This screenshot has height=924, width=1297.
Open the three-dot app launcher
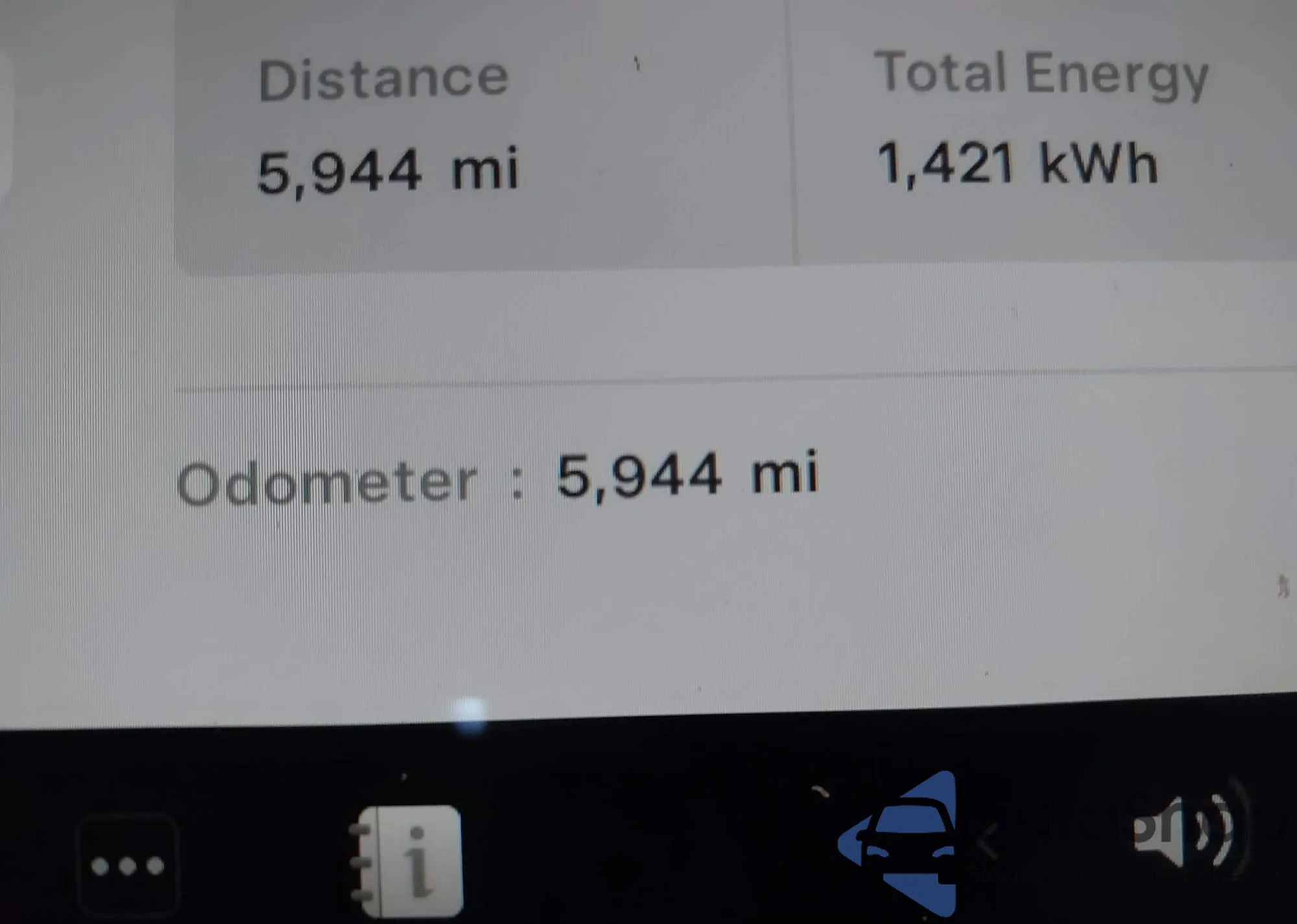click(x=127, y=865)
